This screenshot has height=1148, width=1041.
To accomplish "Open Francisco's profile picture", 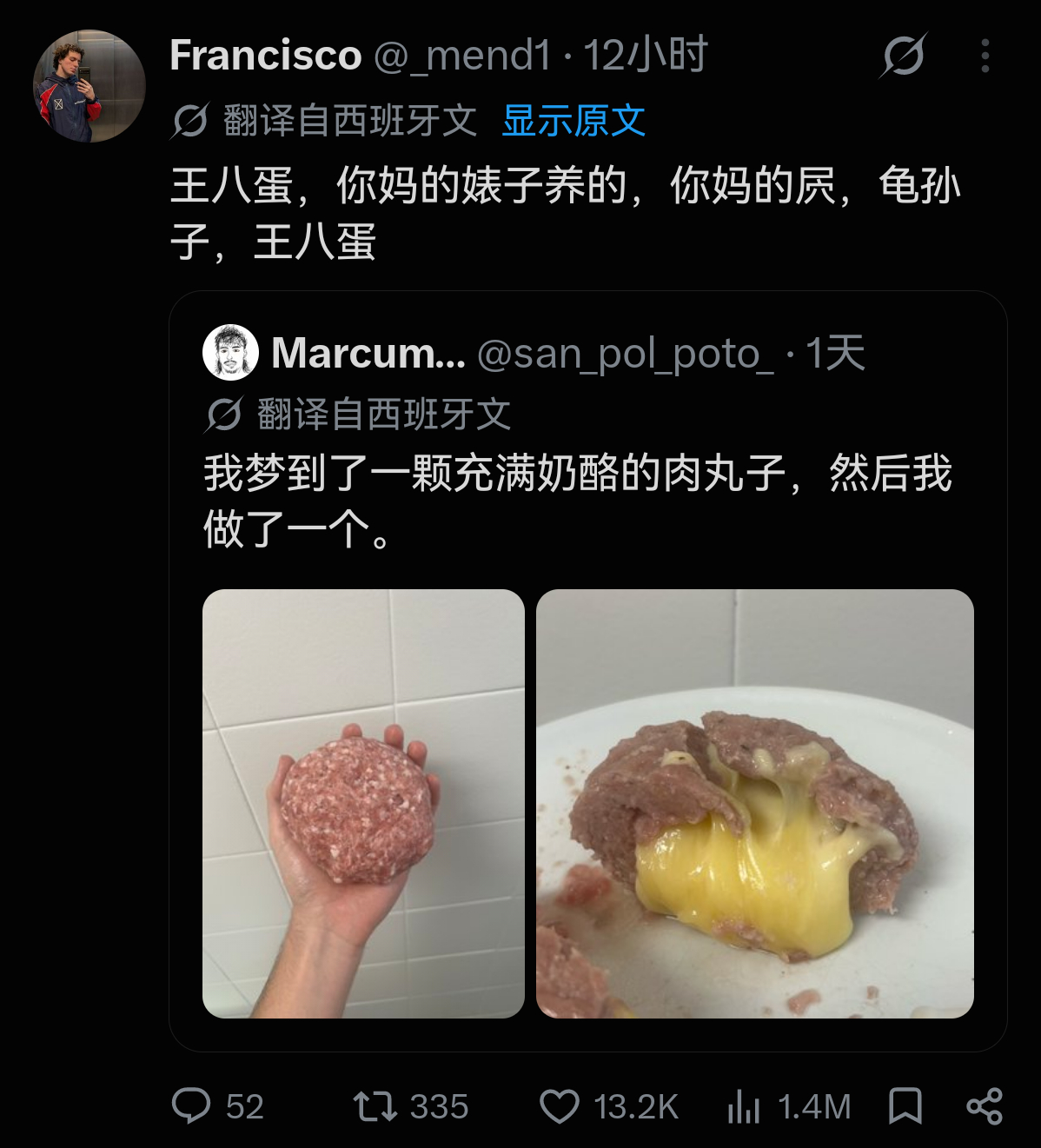I will click(x=89, y=86).
